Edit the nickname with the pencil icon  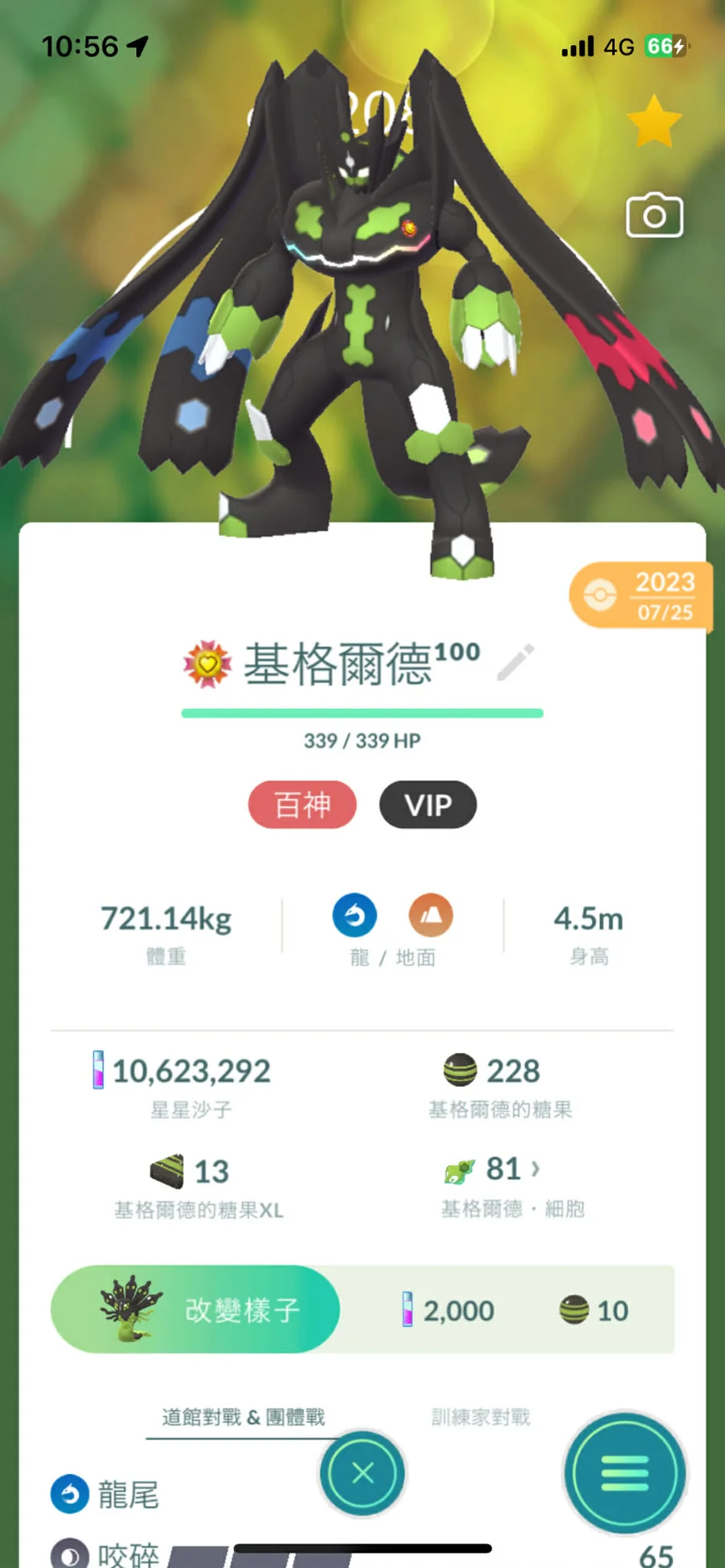515,662
